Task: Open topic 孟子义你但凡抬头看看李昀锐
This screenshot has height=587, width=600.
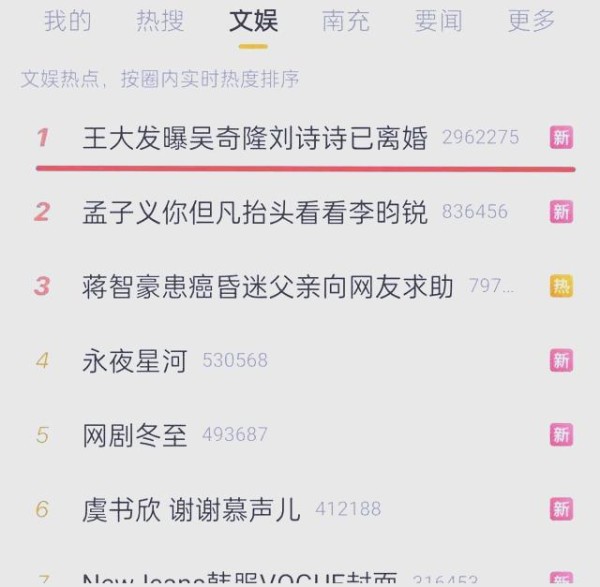Action: click(x=254, y=212)
